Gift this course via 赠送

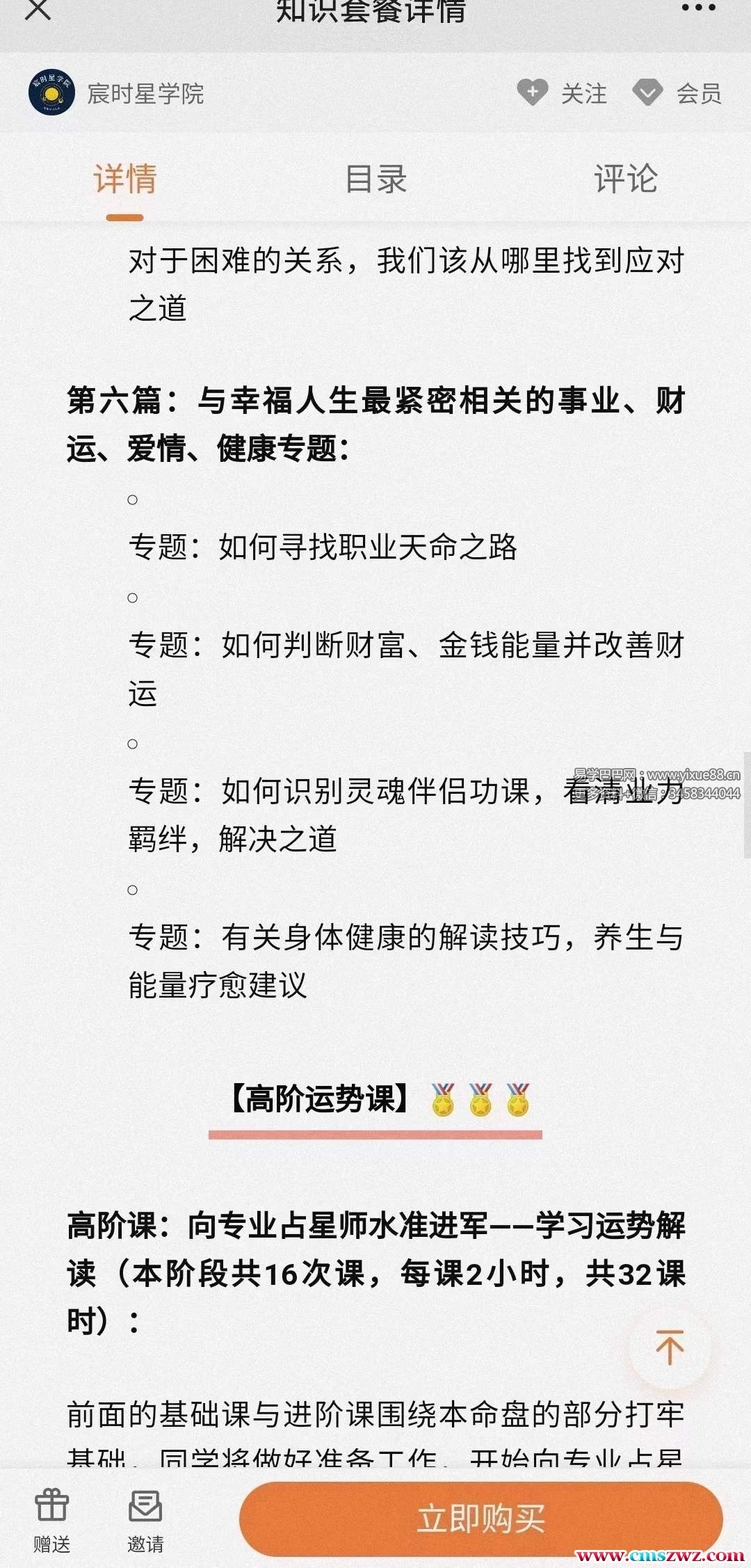click(51, 1520)
